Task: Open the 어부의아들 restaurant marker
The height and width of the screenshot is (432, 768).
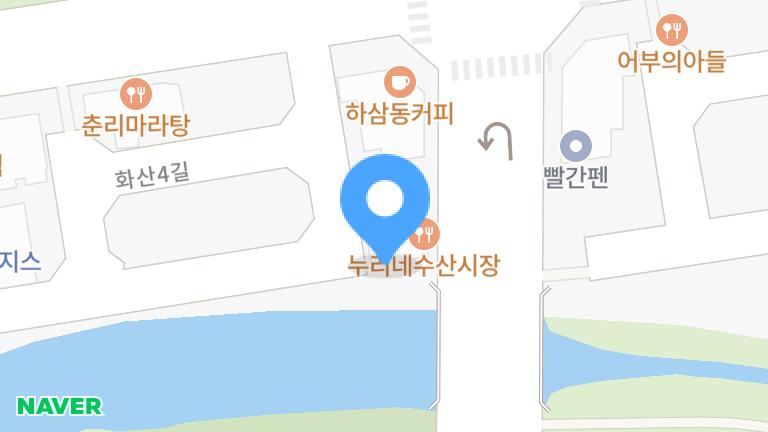Action: point(671,28)
